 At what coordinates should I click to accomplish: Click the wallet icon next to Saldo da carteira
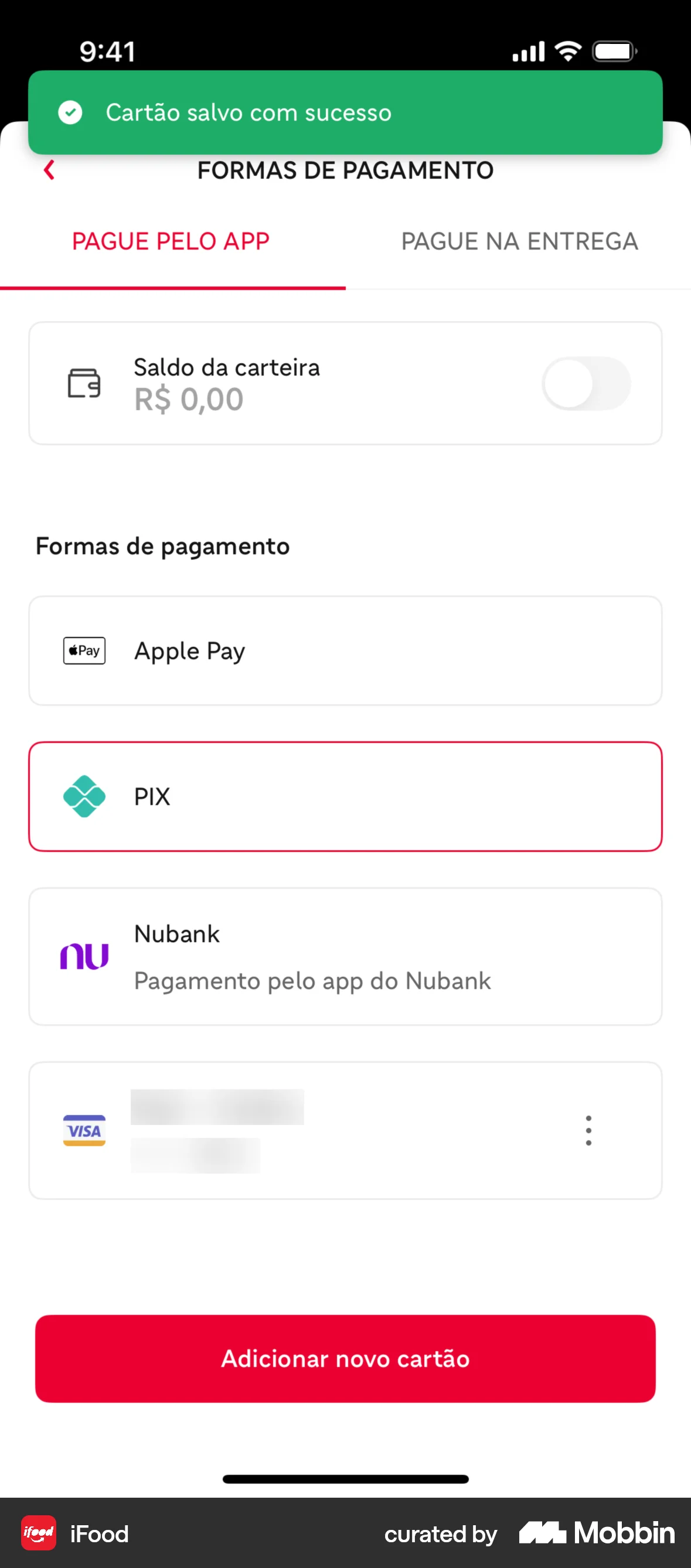(85, 382)
